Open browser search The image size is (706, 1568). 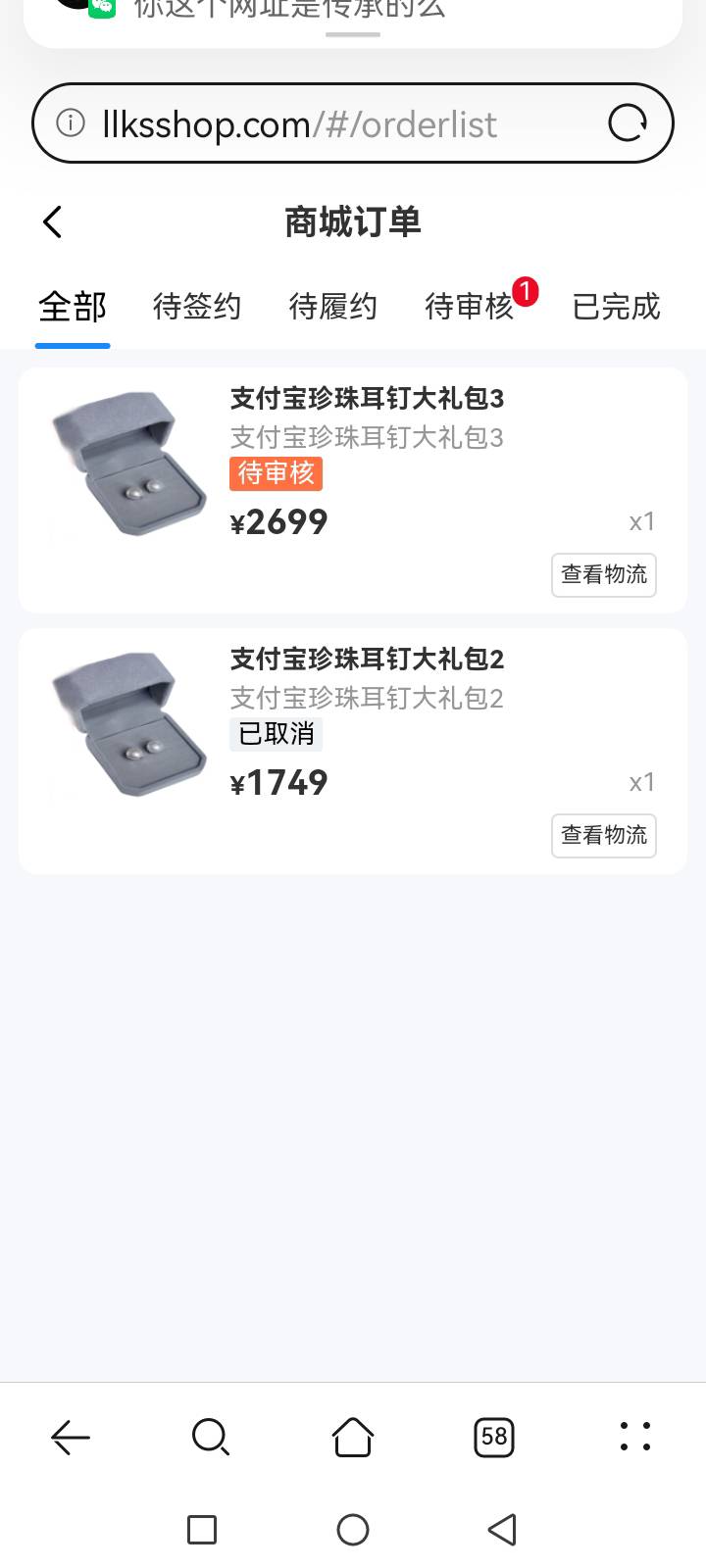pos(211,1437)
